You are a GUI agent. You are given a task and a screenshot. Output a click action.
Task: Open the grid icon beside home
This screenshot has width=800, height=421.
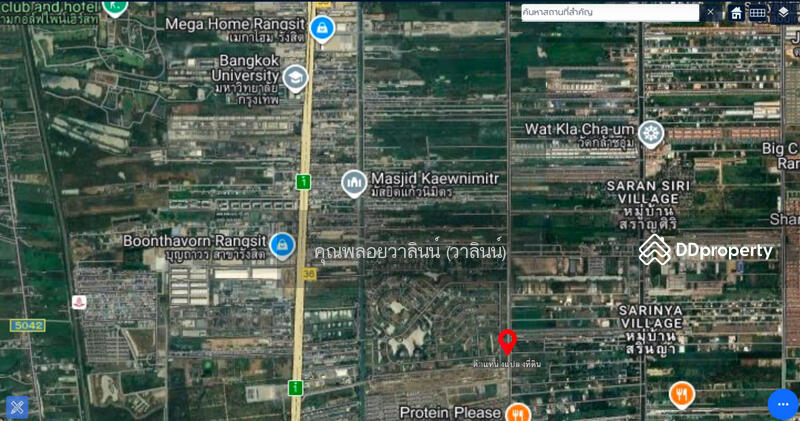click(758, 13)
